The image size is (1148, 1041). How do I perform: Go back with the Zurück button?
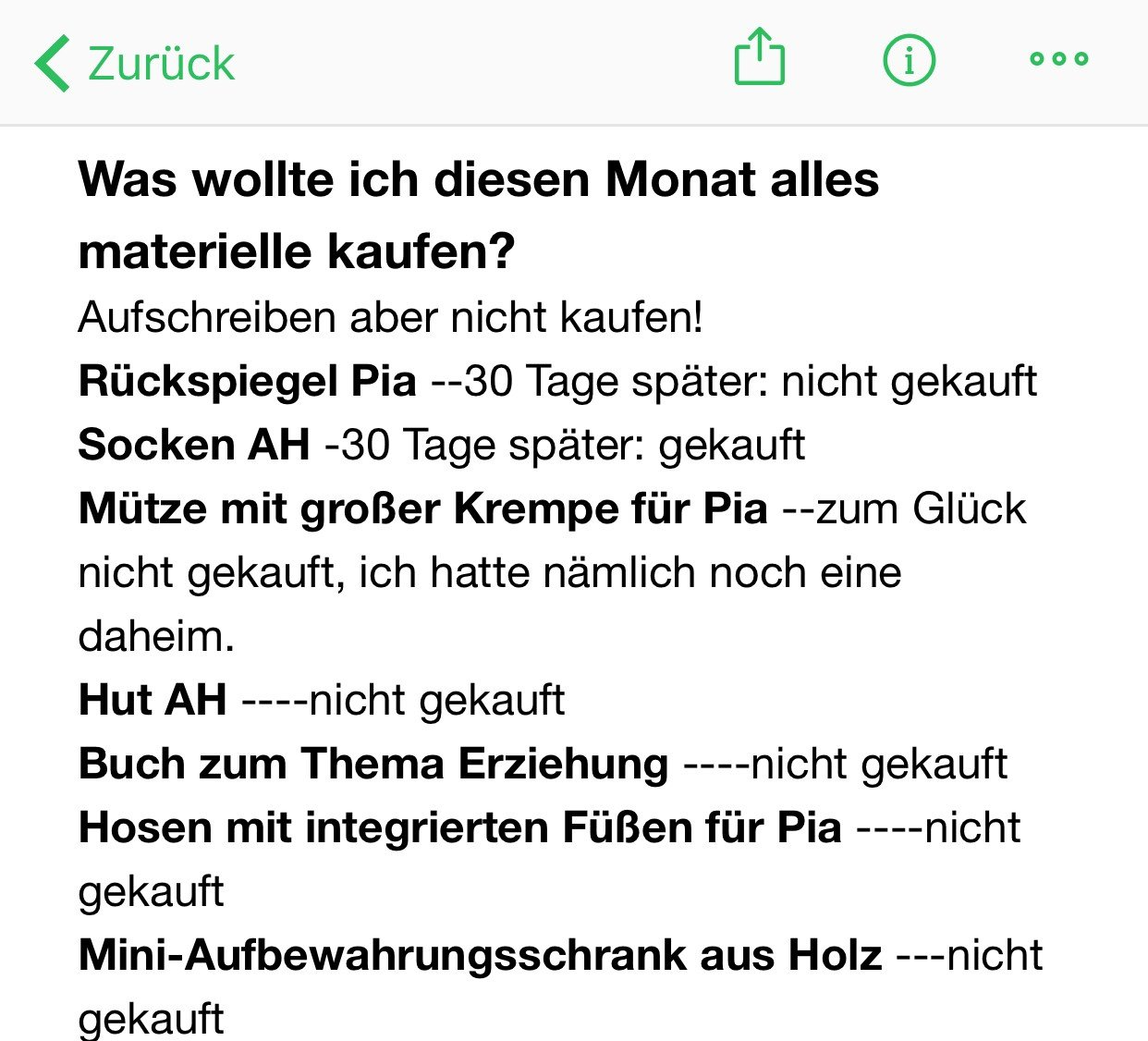[135, 63]
